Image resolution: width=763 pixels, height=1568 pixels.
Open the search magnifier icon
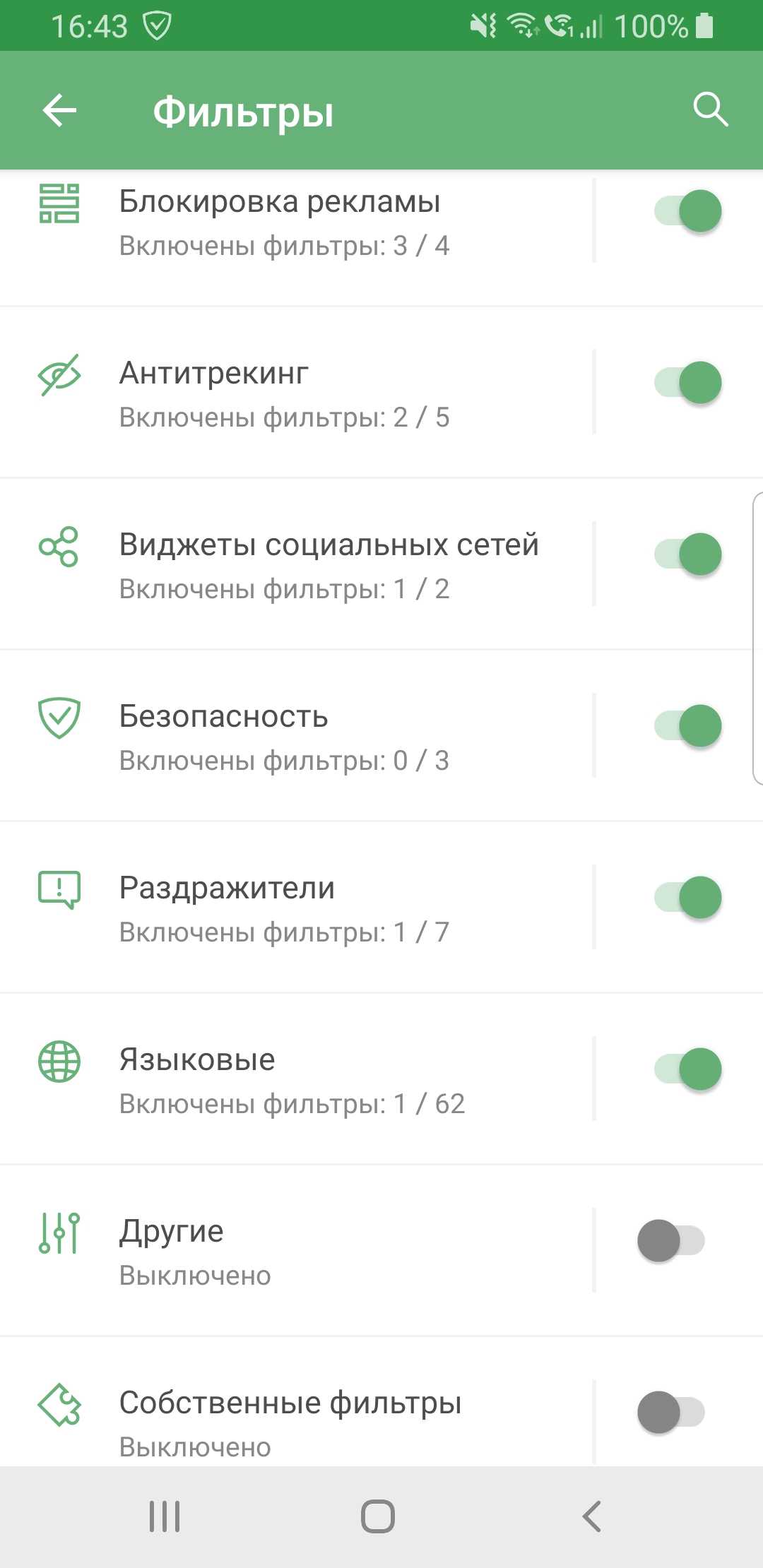pyautogui.click(x=710, y=110)
